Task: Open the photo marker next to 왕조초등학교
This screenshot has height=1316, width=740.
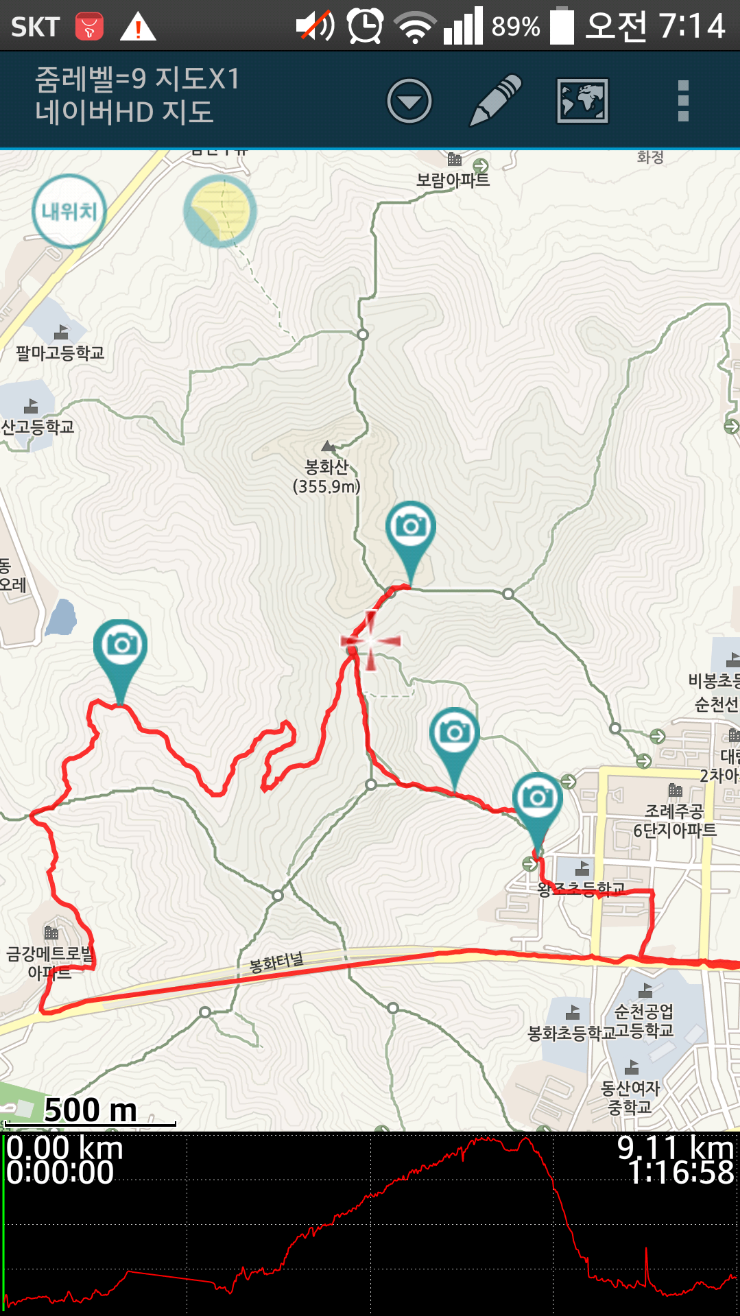Action: coord(538,800)
